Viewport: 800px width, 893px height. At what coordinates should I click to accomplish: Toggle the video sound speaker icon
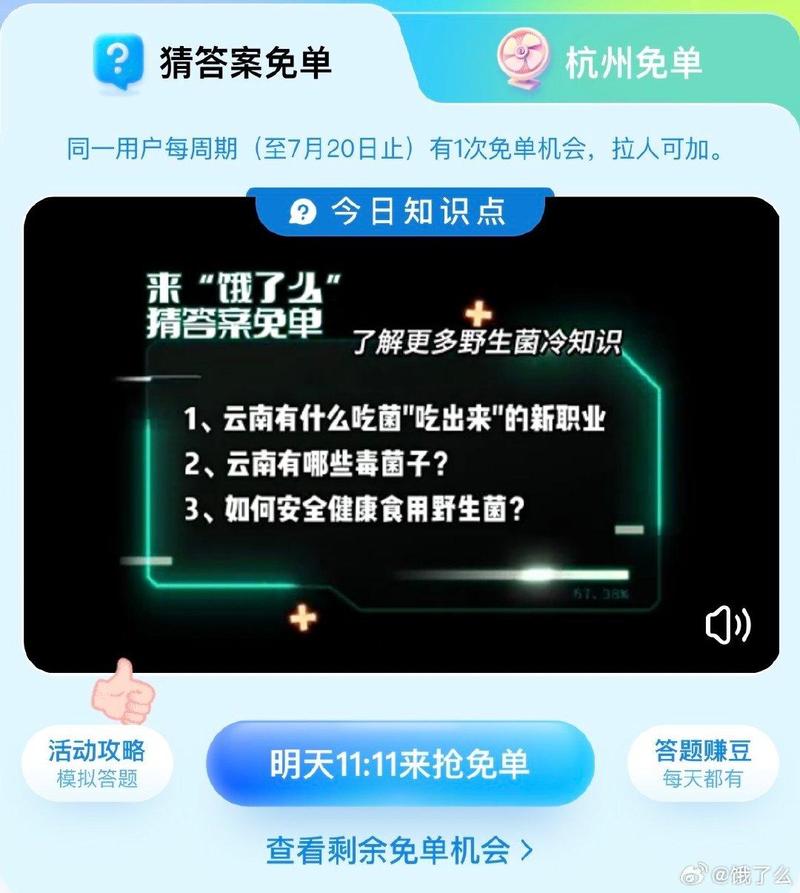[727, 625]
